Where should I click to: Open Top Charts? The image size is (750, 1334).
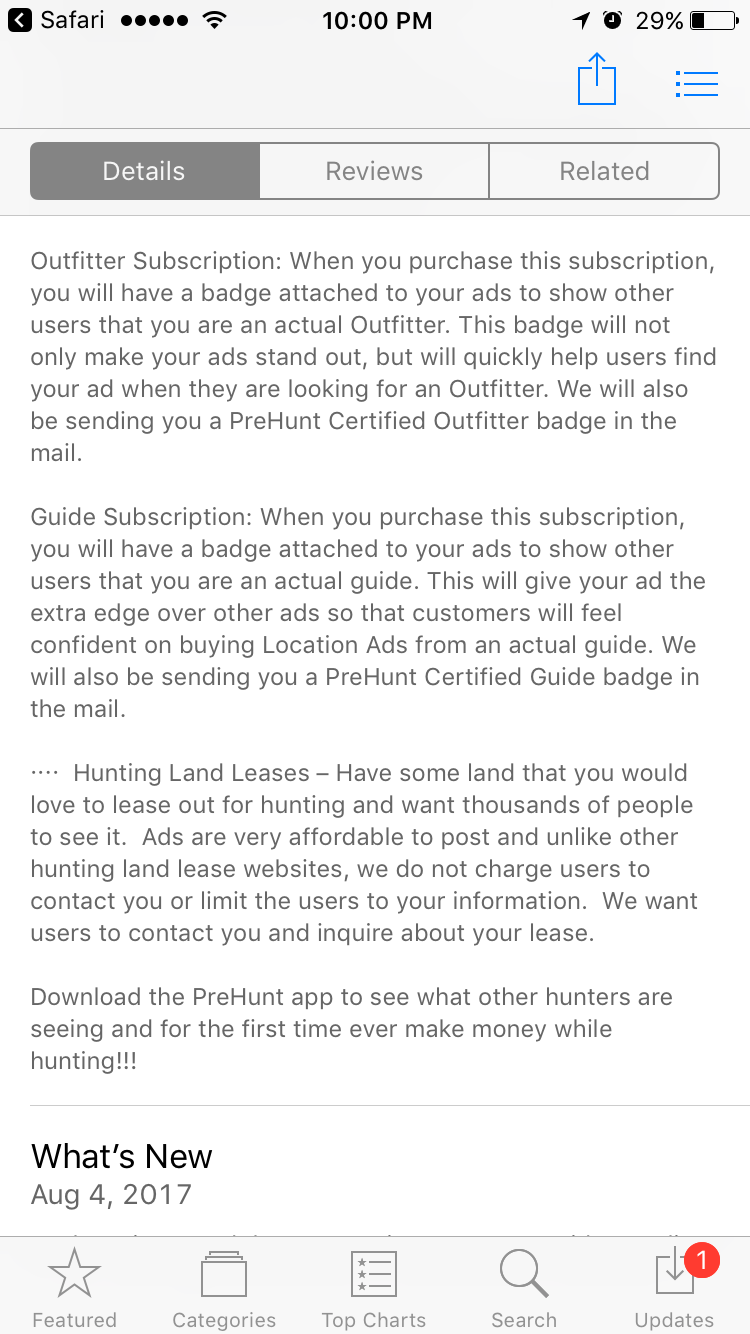pos(374,1289)
